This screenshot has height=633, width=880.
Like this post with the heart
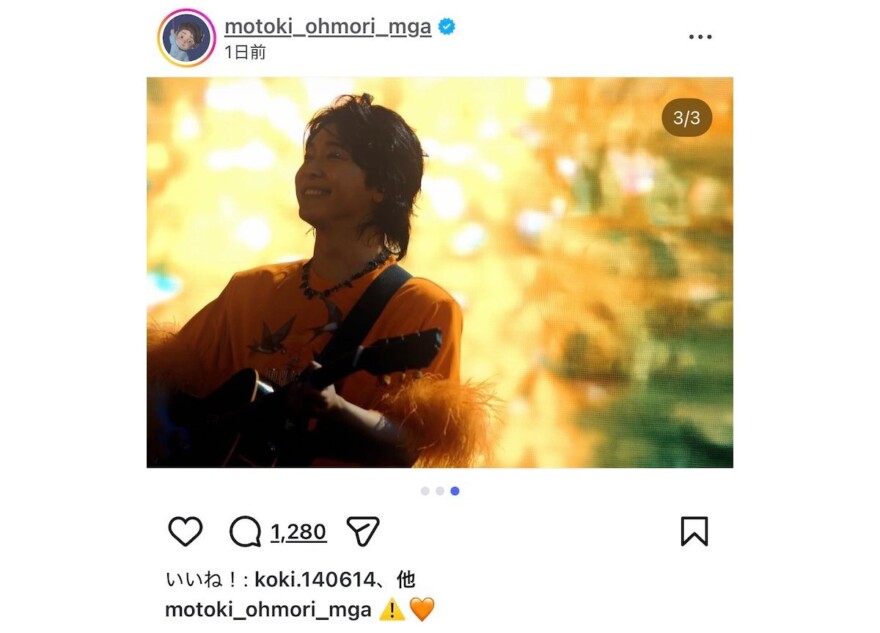185,531
